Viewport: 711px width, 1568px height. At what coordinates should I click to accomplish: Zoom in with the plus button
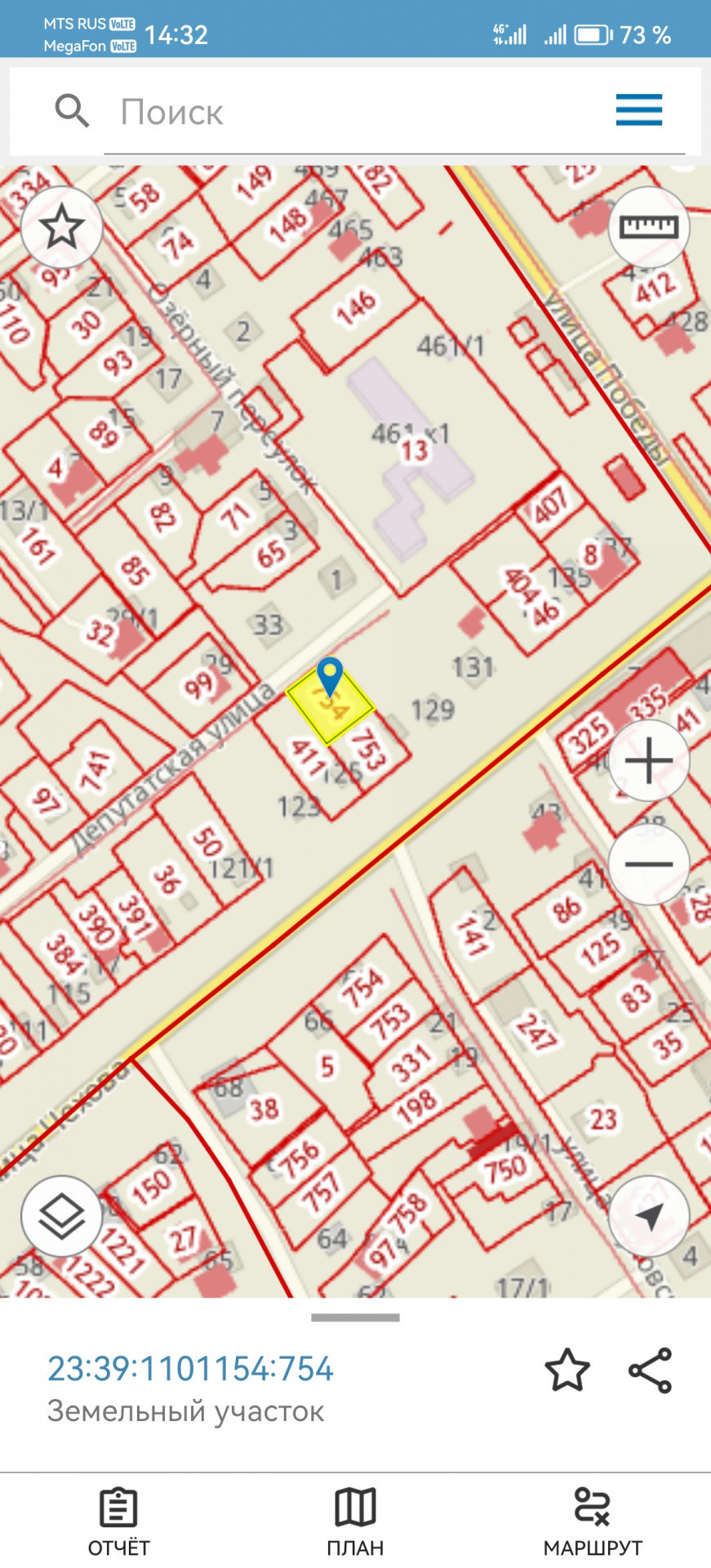[x=648, y=761]
